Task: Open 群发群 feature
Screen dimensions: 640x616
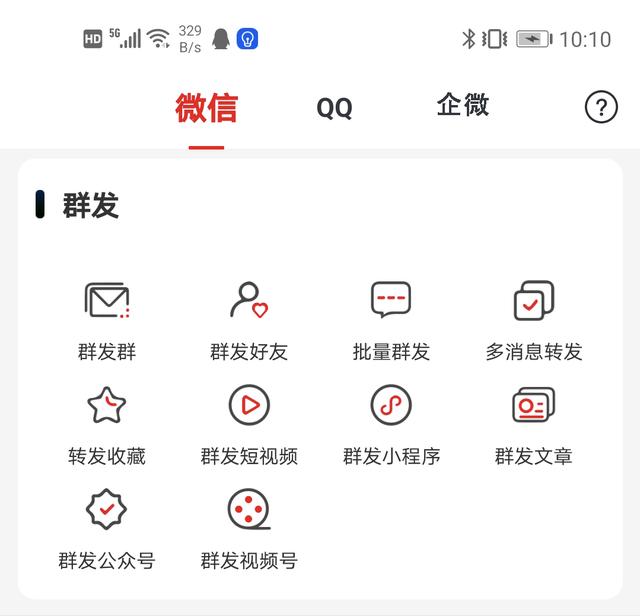Action: 107,320
